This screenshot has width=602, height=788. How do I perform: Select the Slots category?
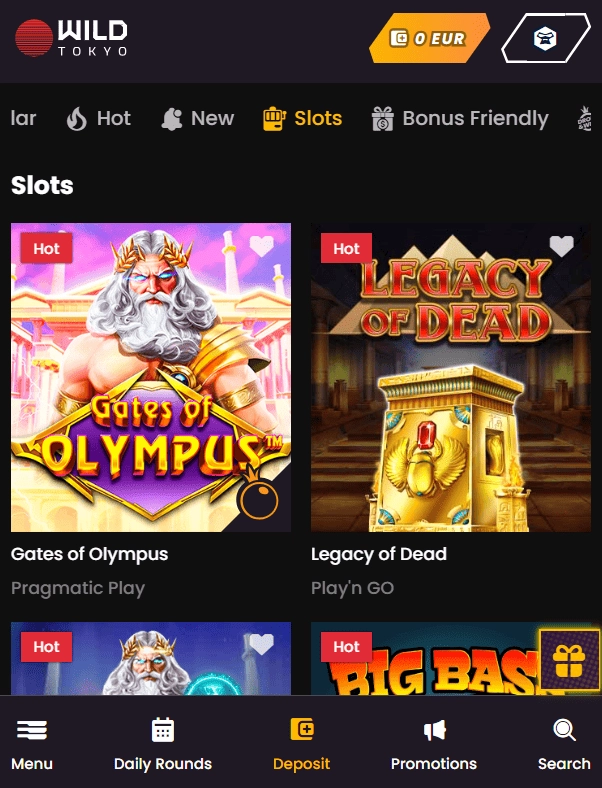[302, 118]
